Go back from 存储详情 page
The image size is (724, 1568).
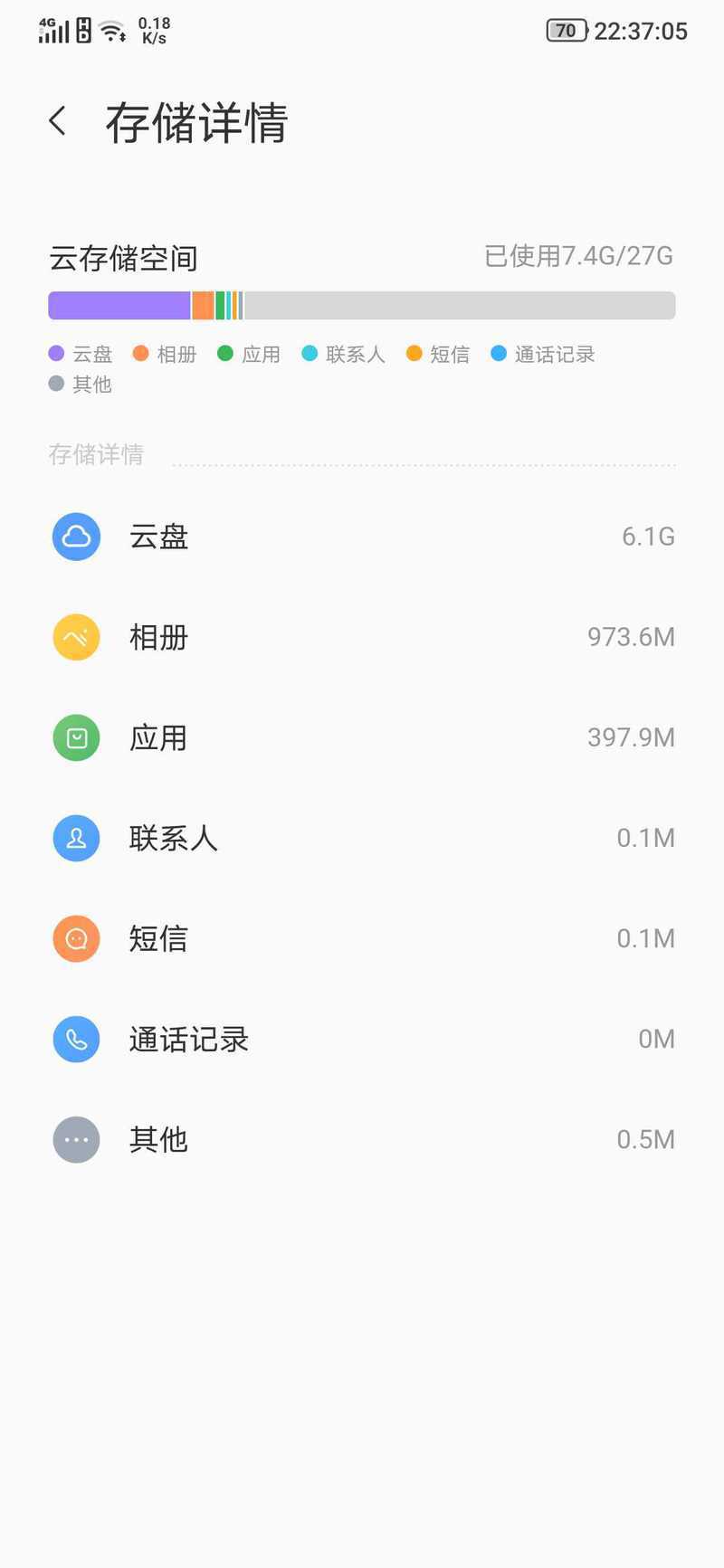coord(58,121)
